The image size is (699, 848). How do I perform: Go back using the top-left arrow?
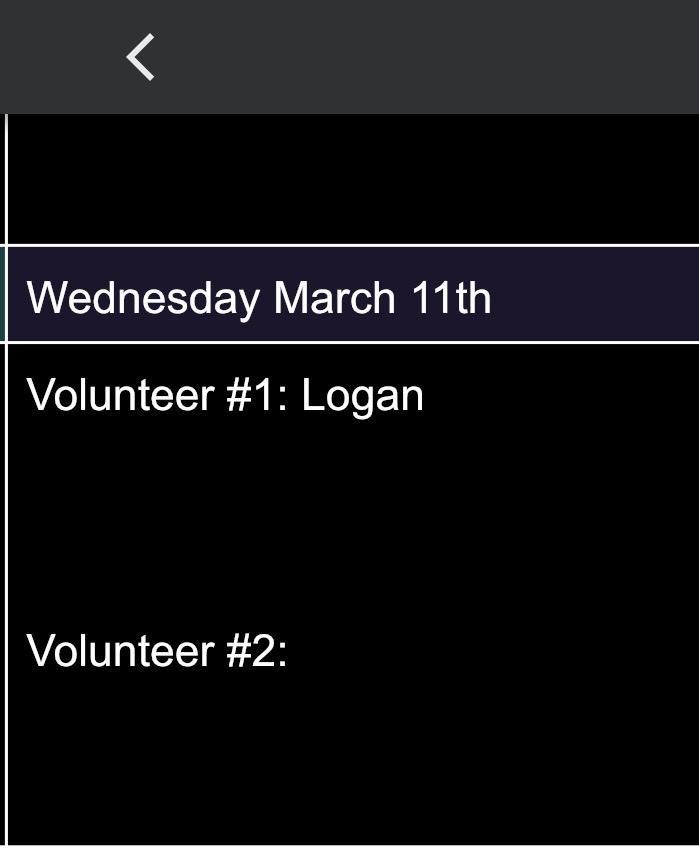pos(141,57)
